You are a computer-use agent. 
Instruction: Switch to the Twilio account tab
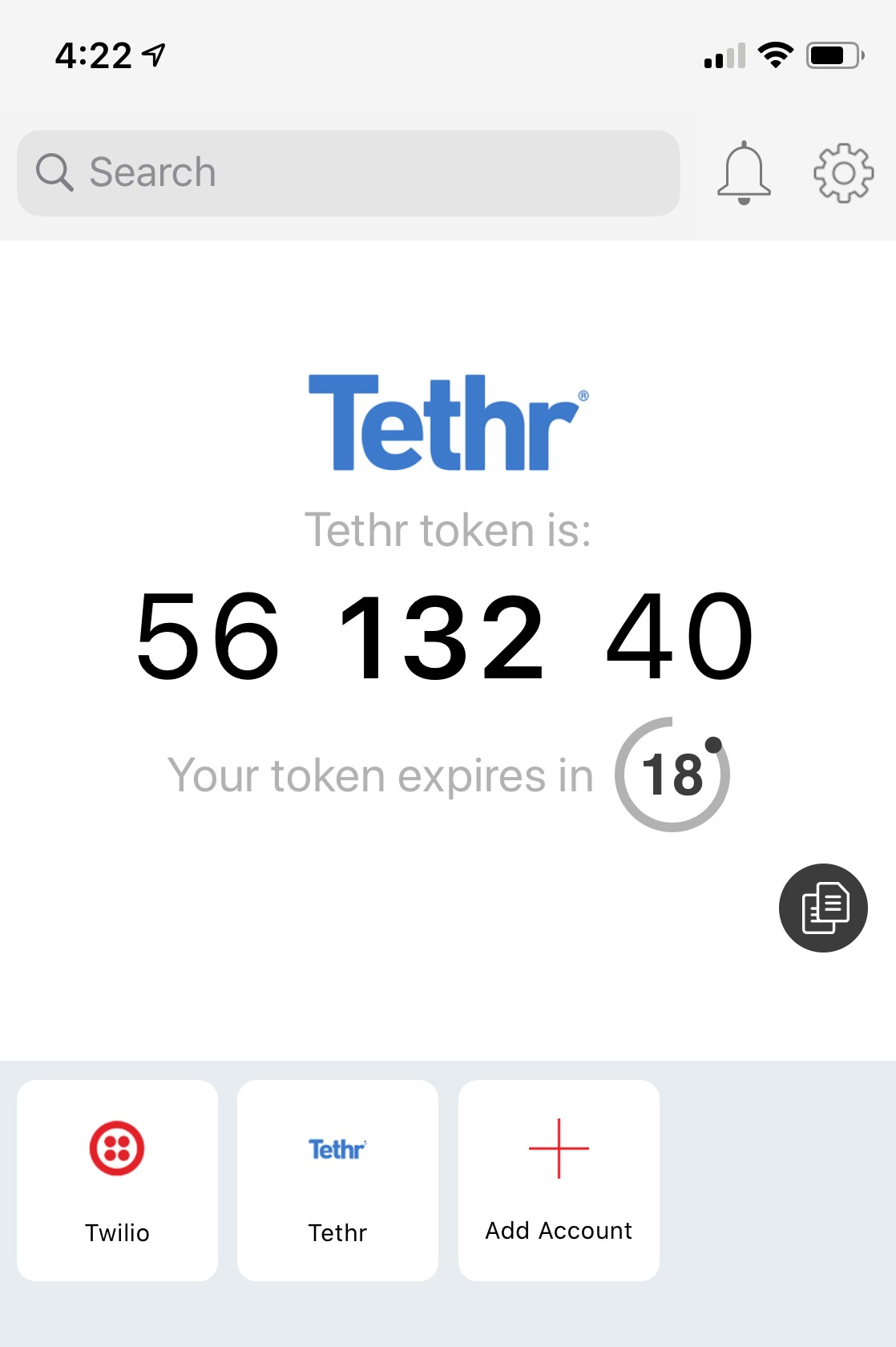117,1179
